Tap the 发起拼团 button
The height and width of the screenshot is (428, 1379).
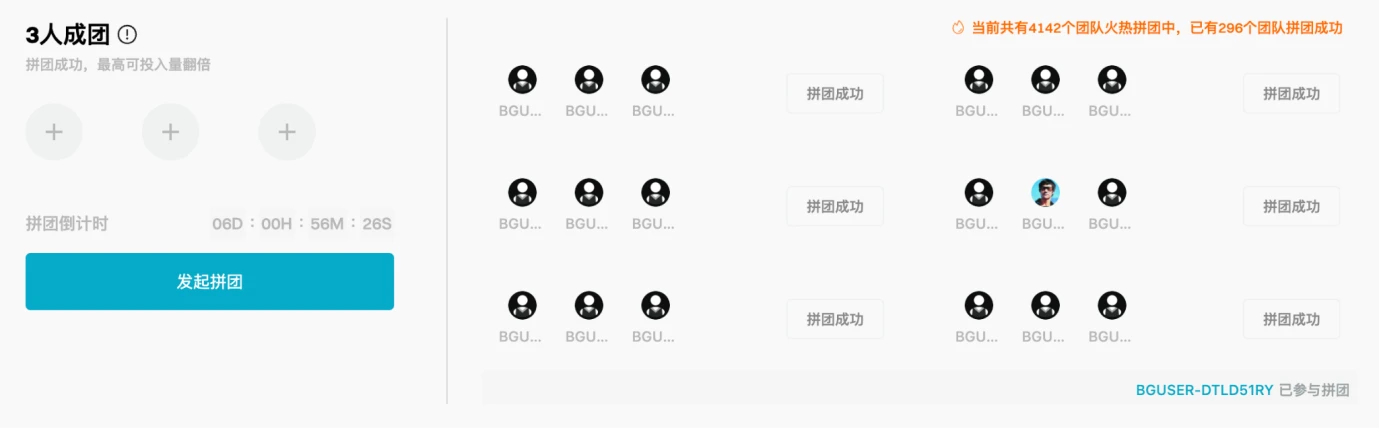coord(209,282)
